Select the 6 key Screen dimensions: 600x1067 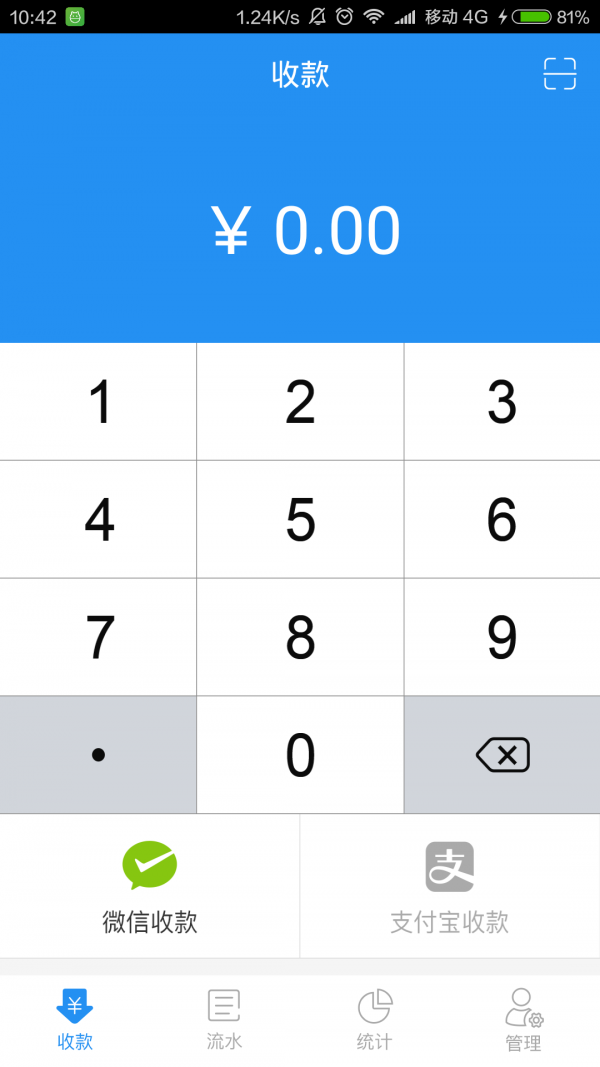[x=502, y=520]
